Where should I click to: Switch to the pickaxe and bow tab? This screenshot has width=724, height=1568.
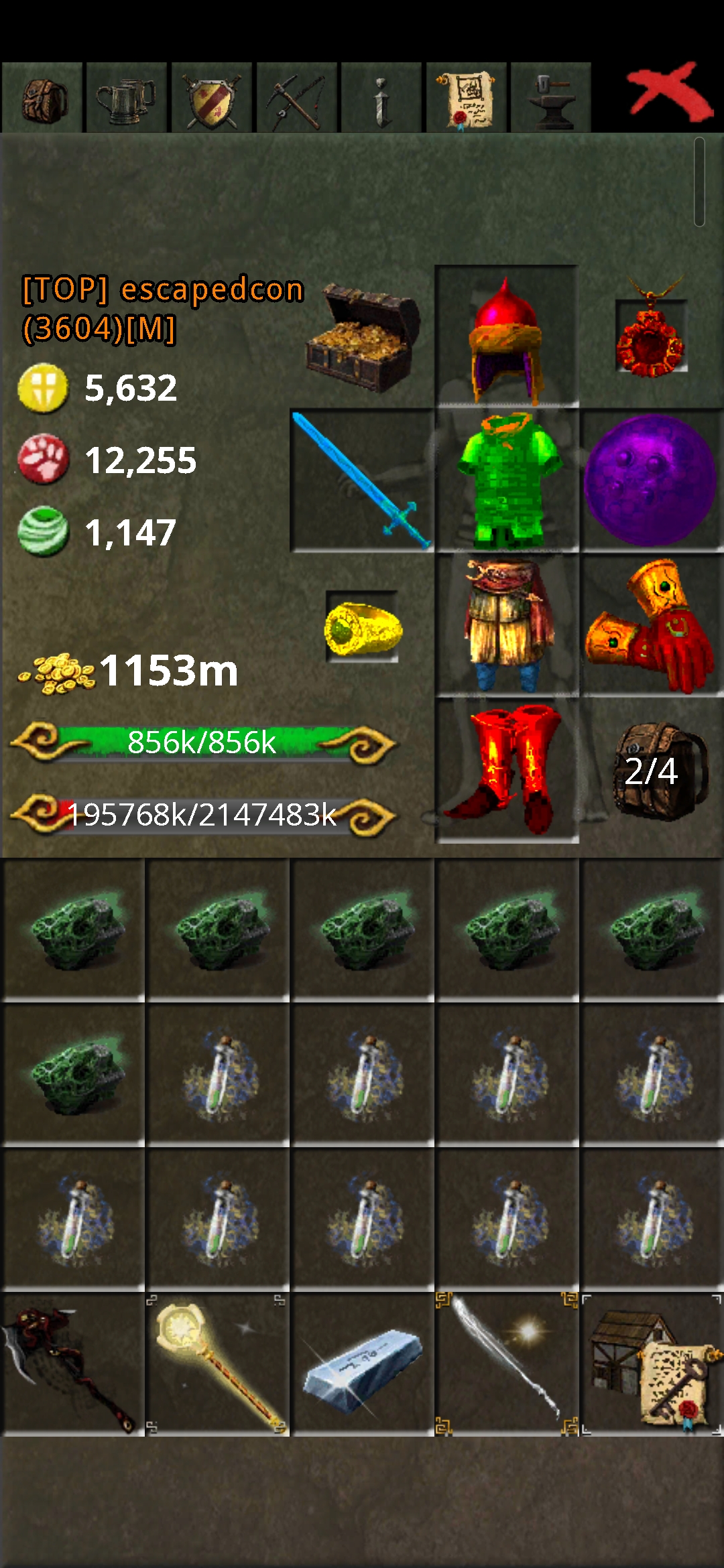click(297, 98)
